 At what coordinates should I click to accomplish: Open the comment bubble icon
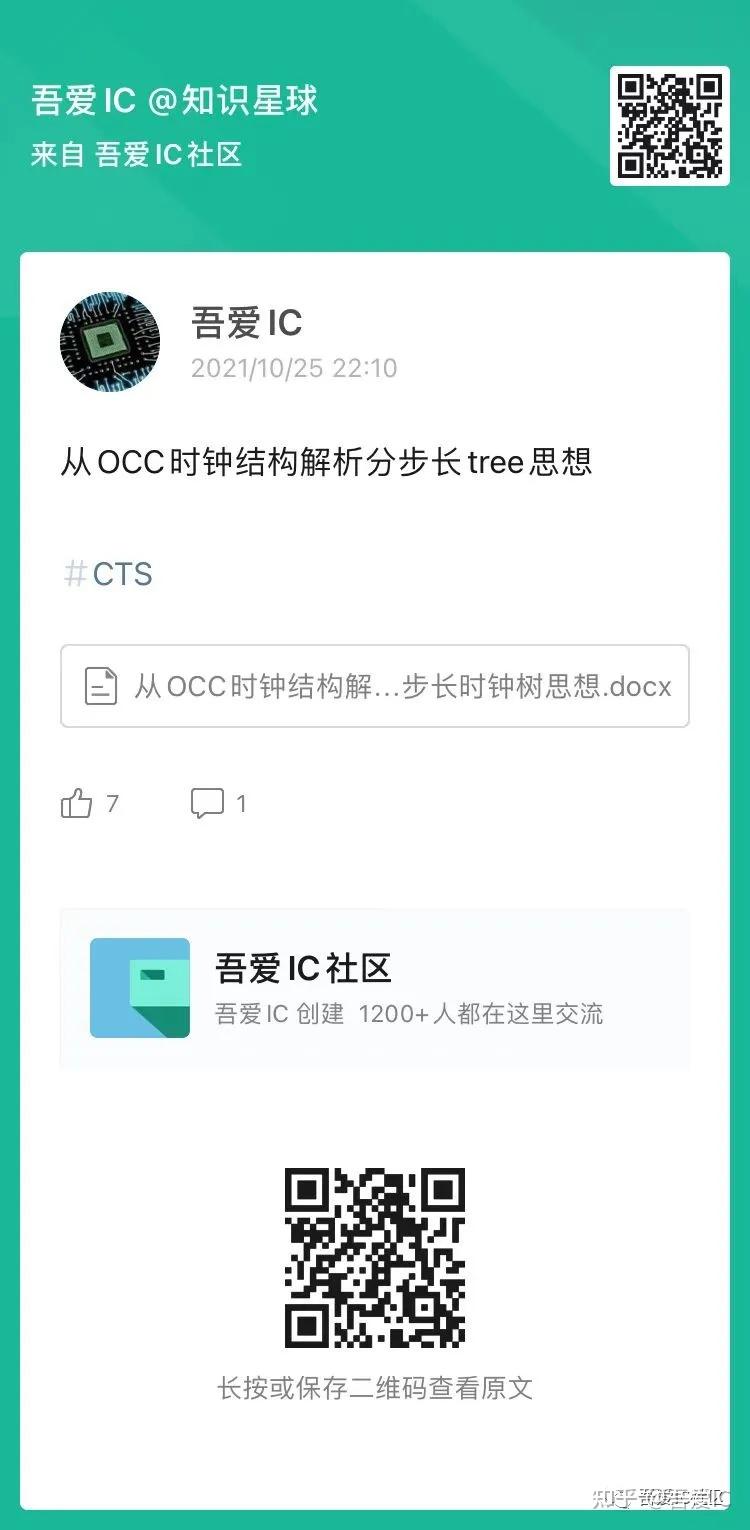click(206, 801)
